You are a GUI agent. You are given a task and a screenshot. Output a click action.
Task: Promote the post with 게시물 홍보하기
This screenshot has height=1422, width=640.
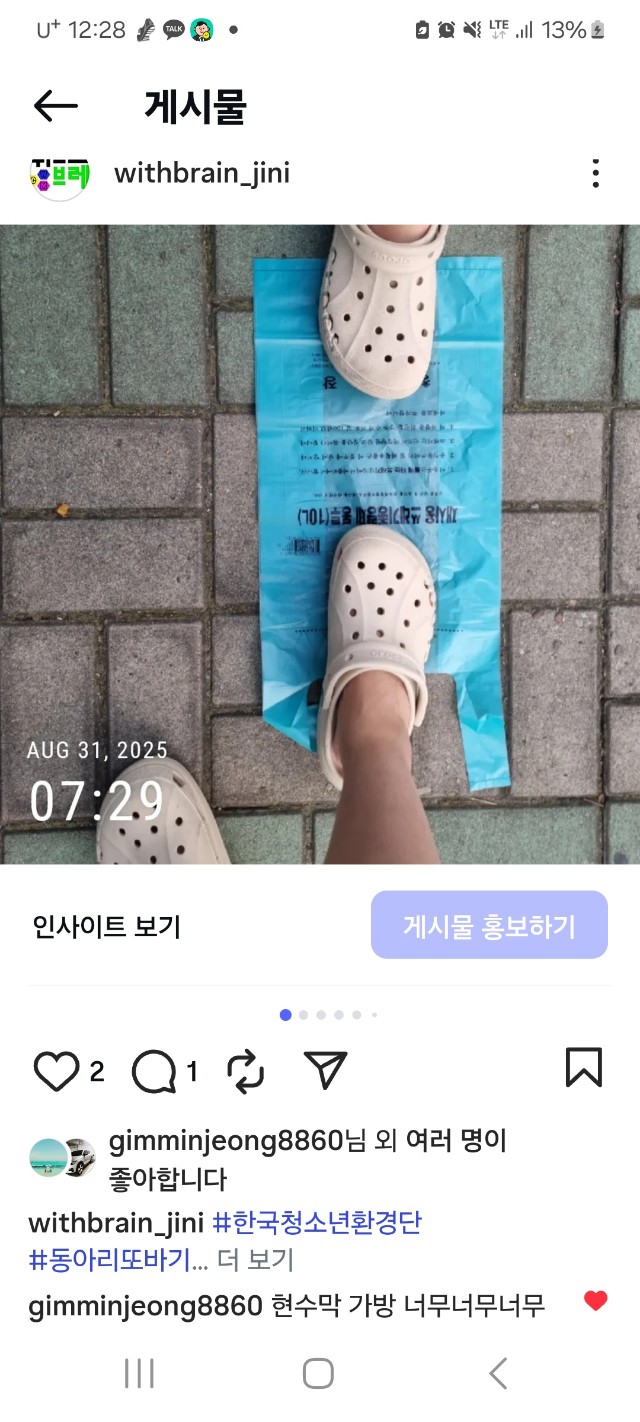pos(489,925)
